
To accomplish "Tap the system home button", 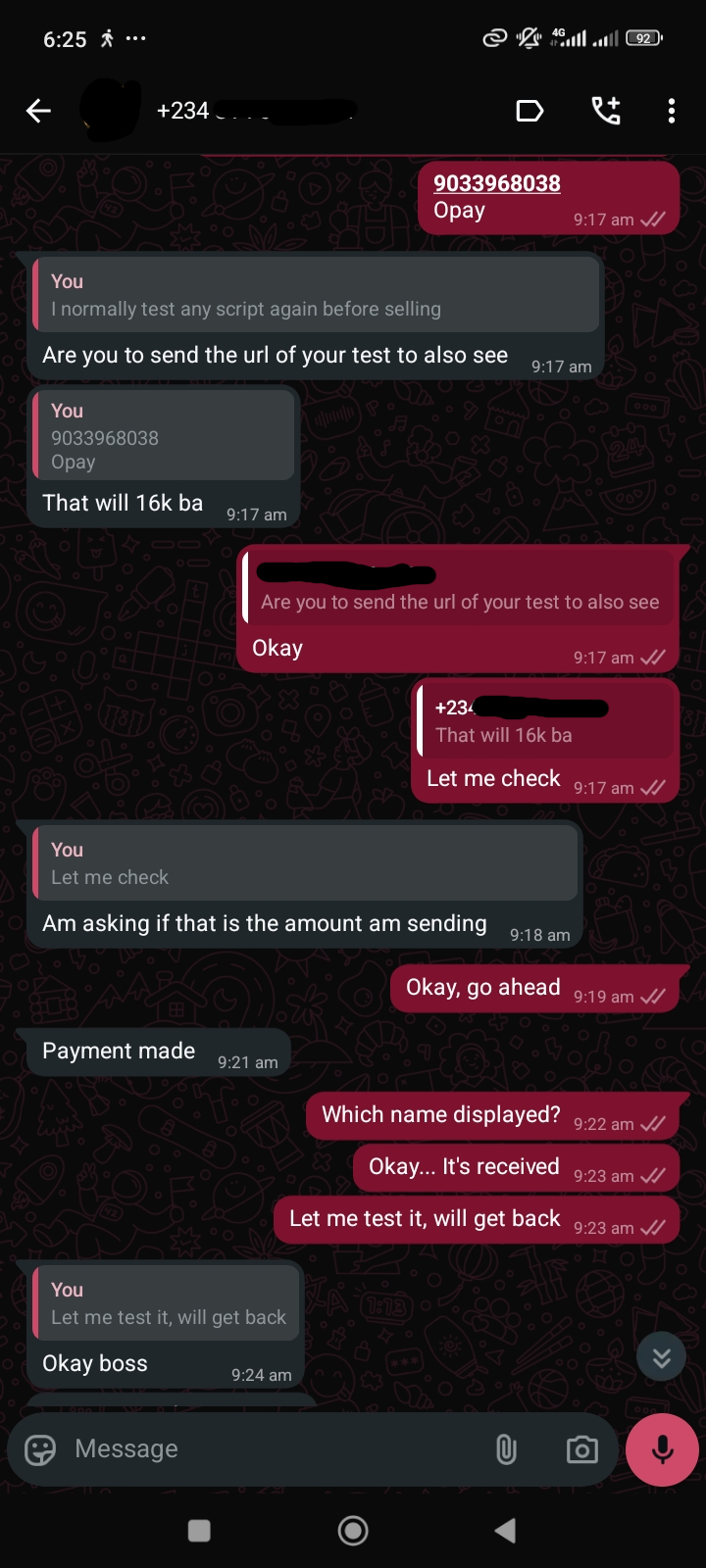I will pos(353,1531).
